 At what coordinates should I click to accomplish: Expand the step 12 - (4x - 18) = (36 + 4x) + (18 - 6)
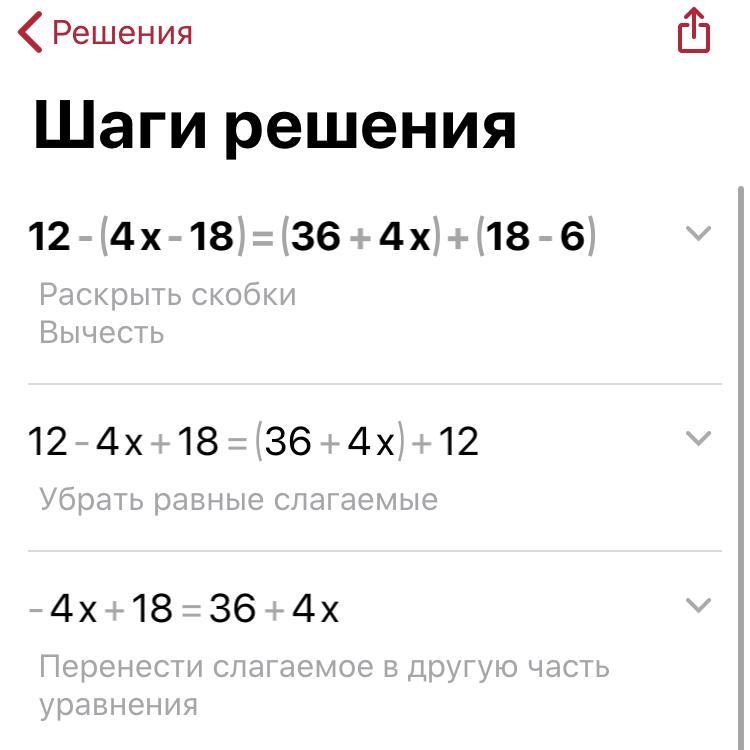coord(697,234)
